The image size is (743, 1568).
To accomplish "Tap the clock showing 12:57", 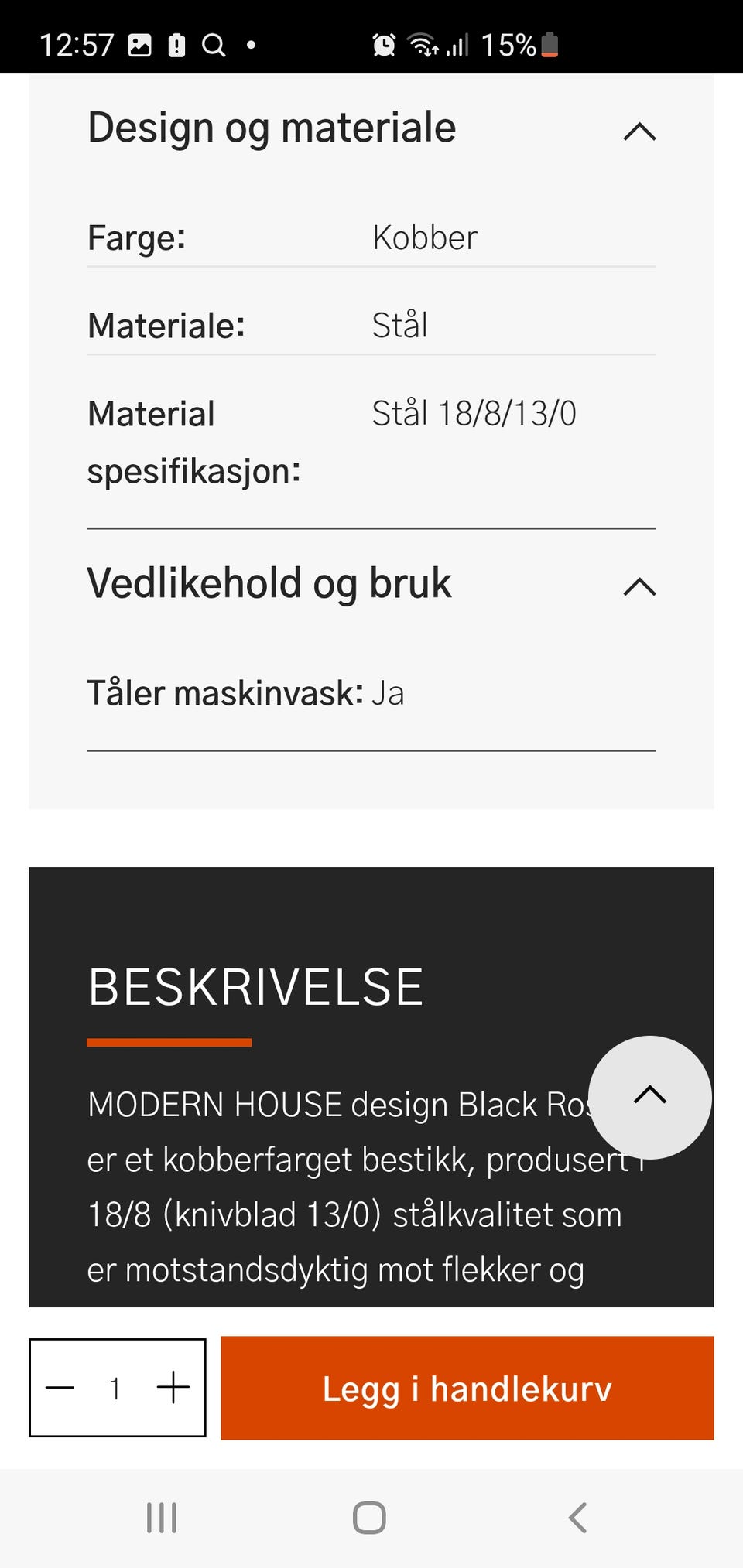I will [78, 44].
